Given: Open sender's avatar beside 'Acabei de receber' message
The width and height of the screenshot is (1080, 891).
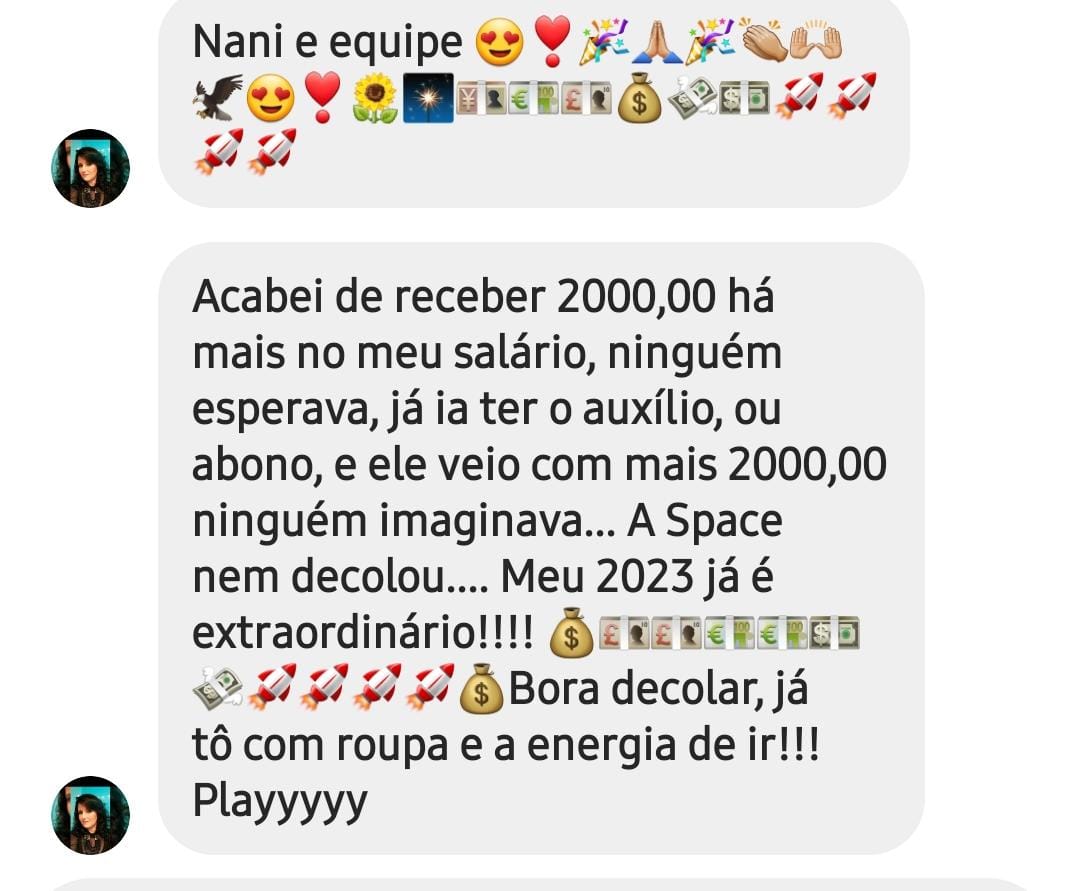Looking at the screenshot, I should coord(90,815).
